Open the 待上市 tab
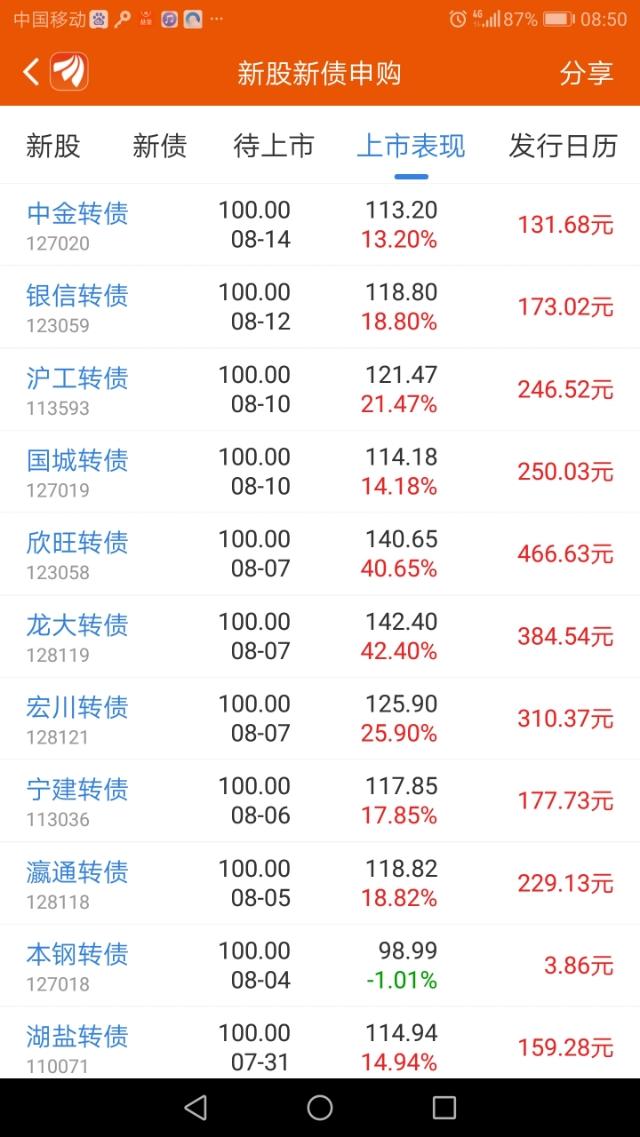Image resolution: width=640 pixels, height=1137 pixels. (x=273, y=146)
